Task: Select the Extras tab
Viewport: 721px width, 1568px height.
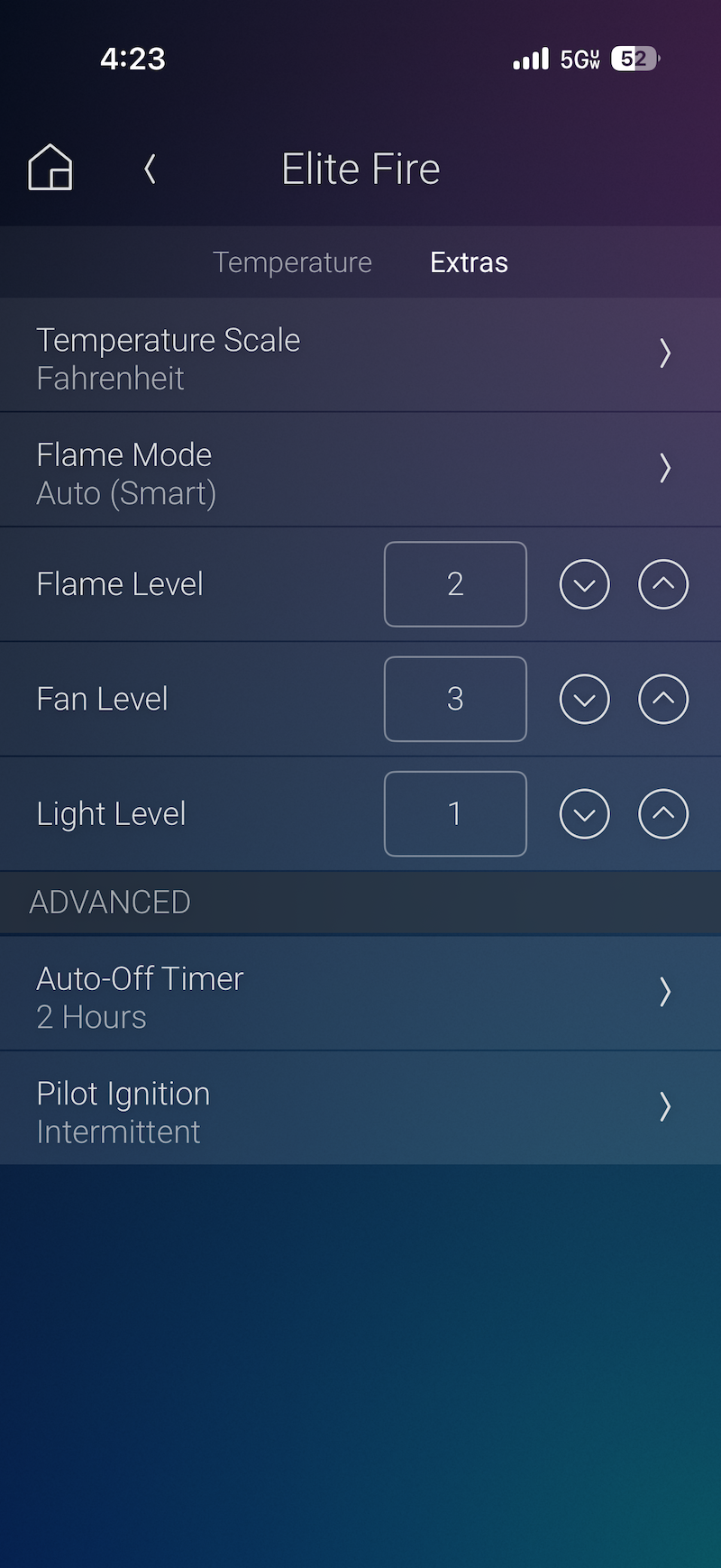Action: point(469,262)
